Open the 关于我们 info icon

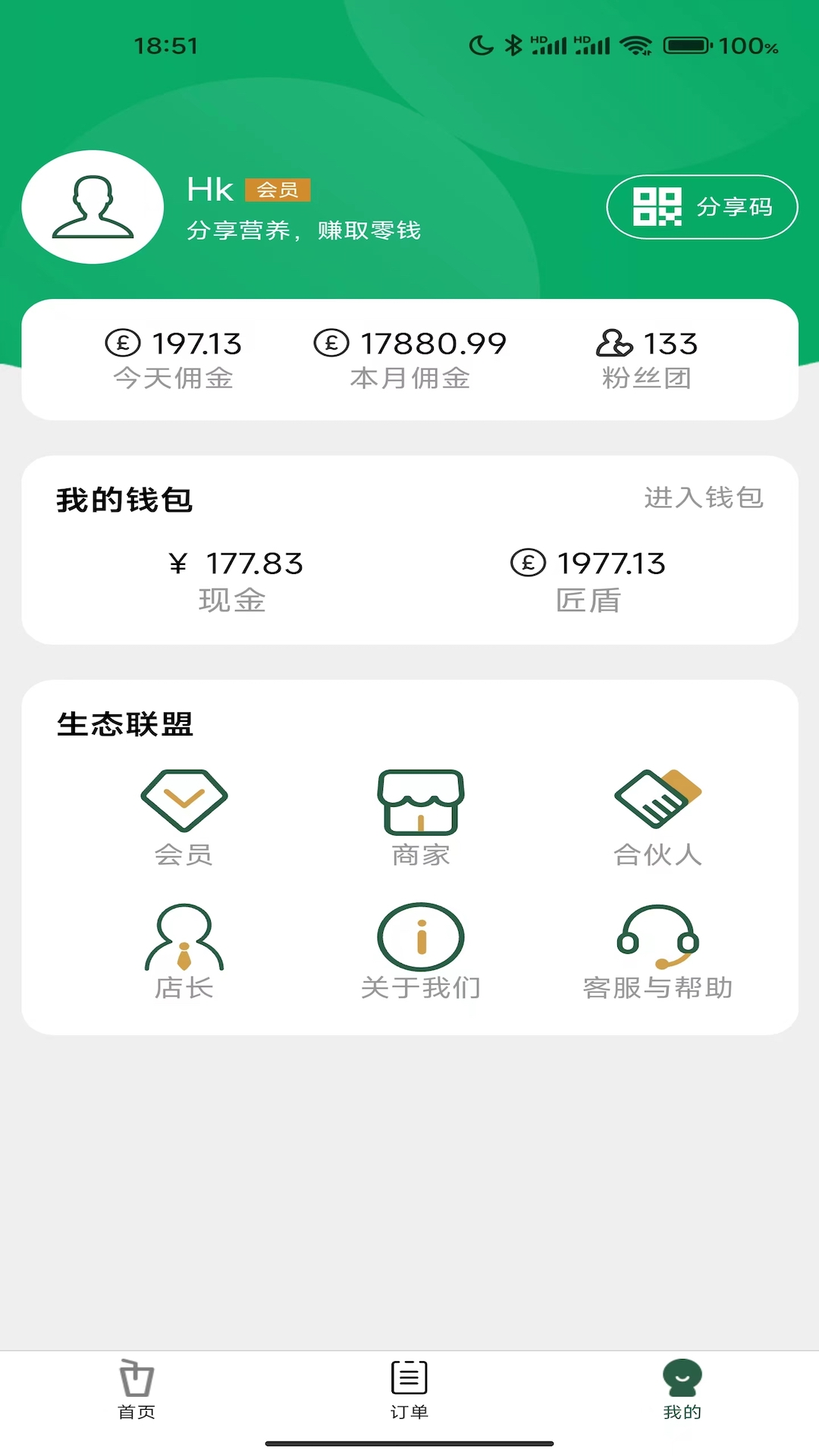420,937
